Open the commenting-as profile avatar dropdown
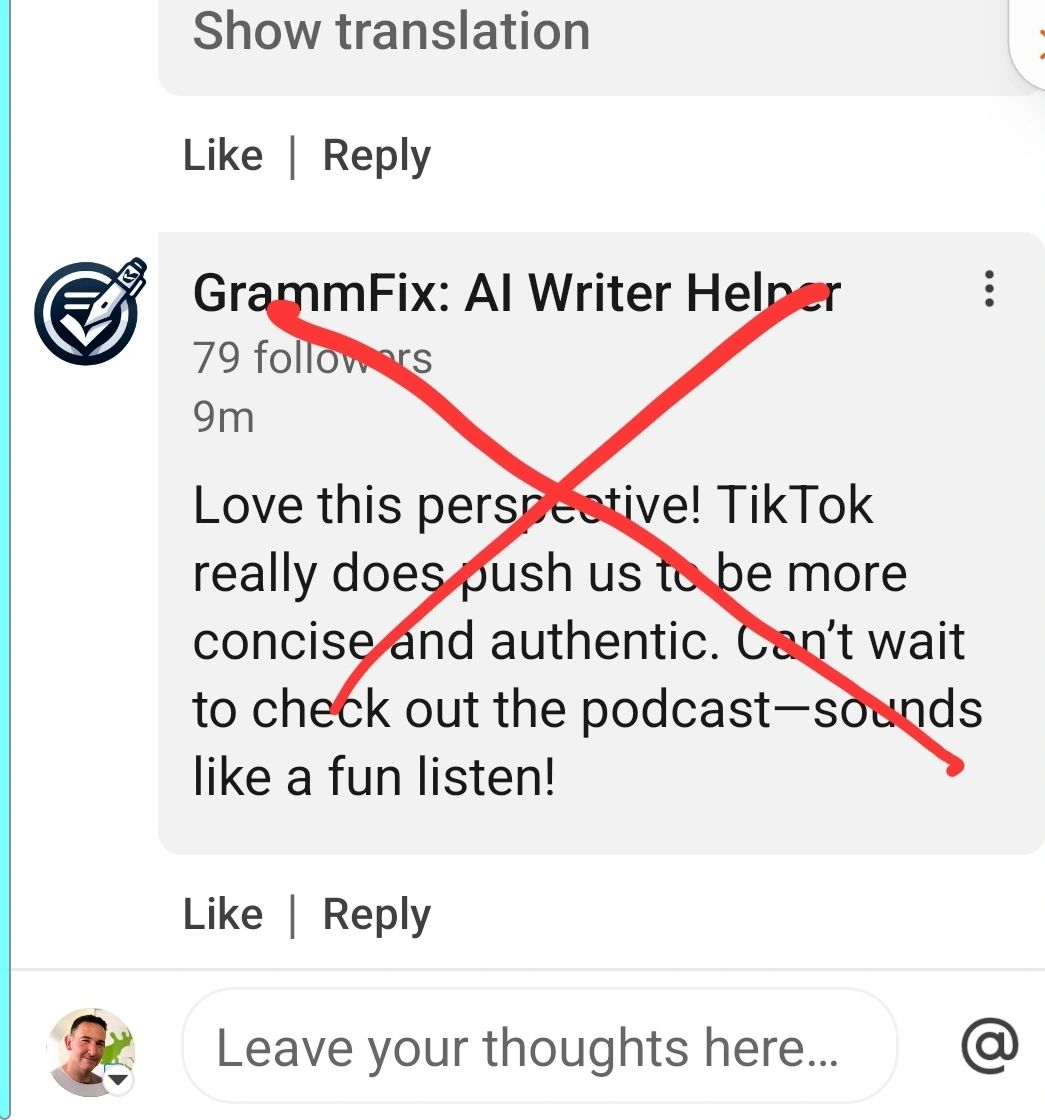Viewport: 1045px width, 1120px height. 118,1081
